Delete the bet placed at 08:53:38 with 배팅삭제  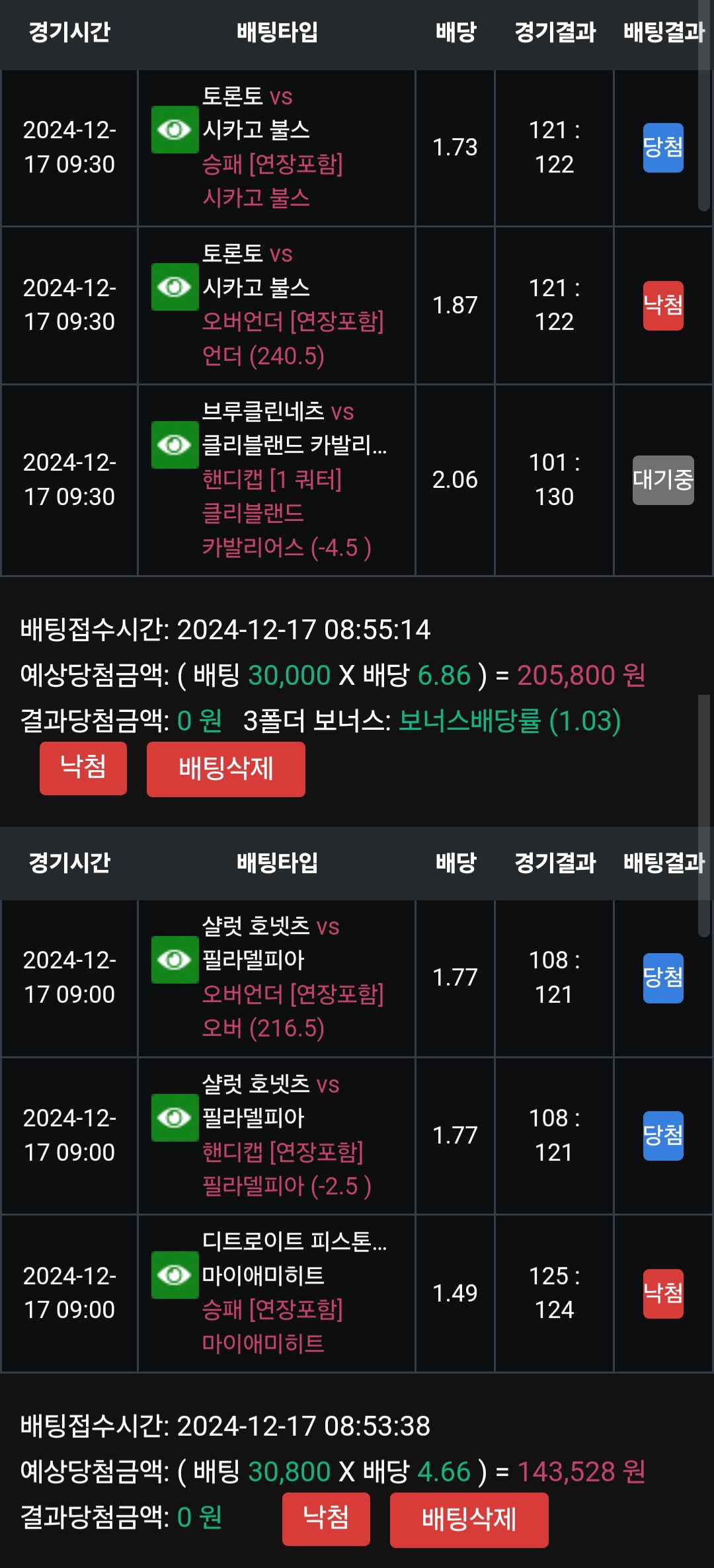[469, 1519]
